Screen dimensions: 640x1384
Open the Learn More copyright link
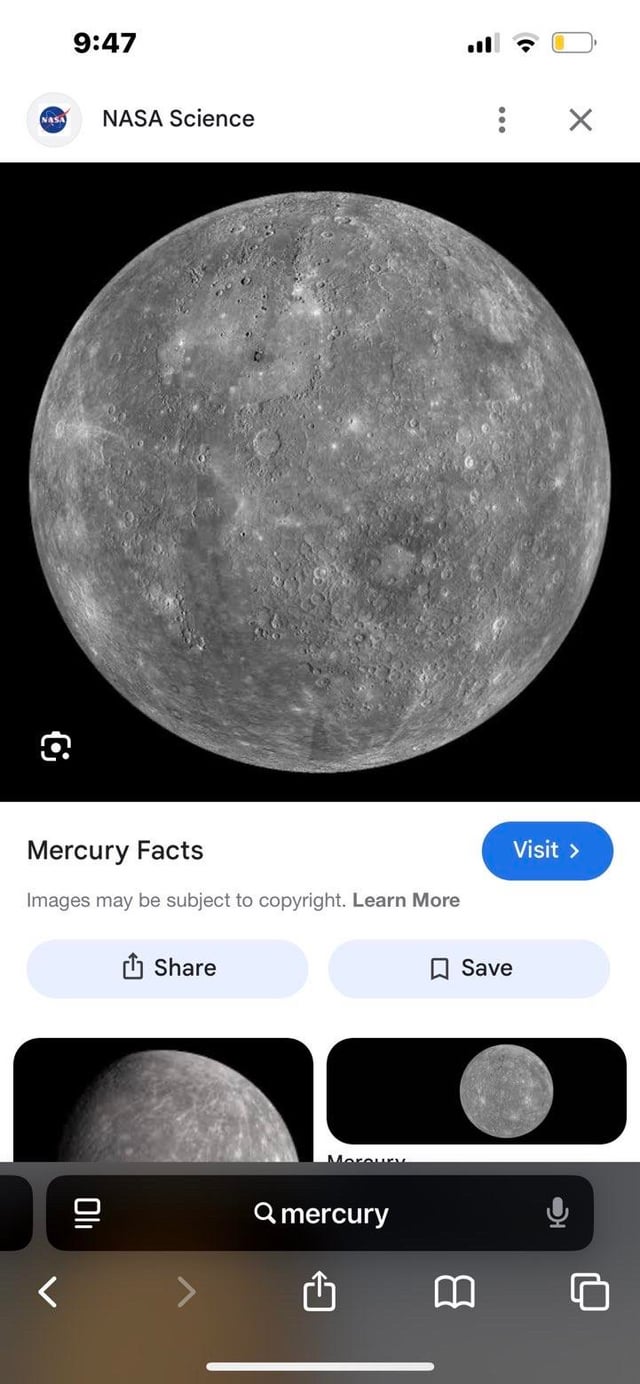pos(406,900)
